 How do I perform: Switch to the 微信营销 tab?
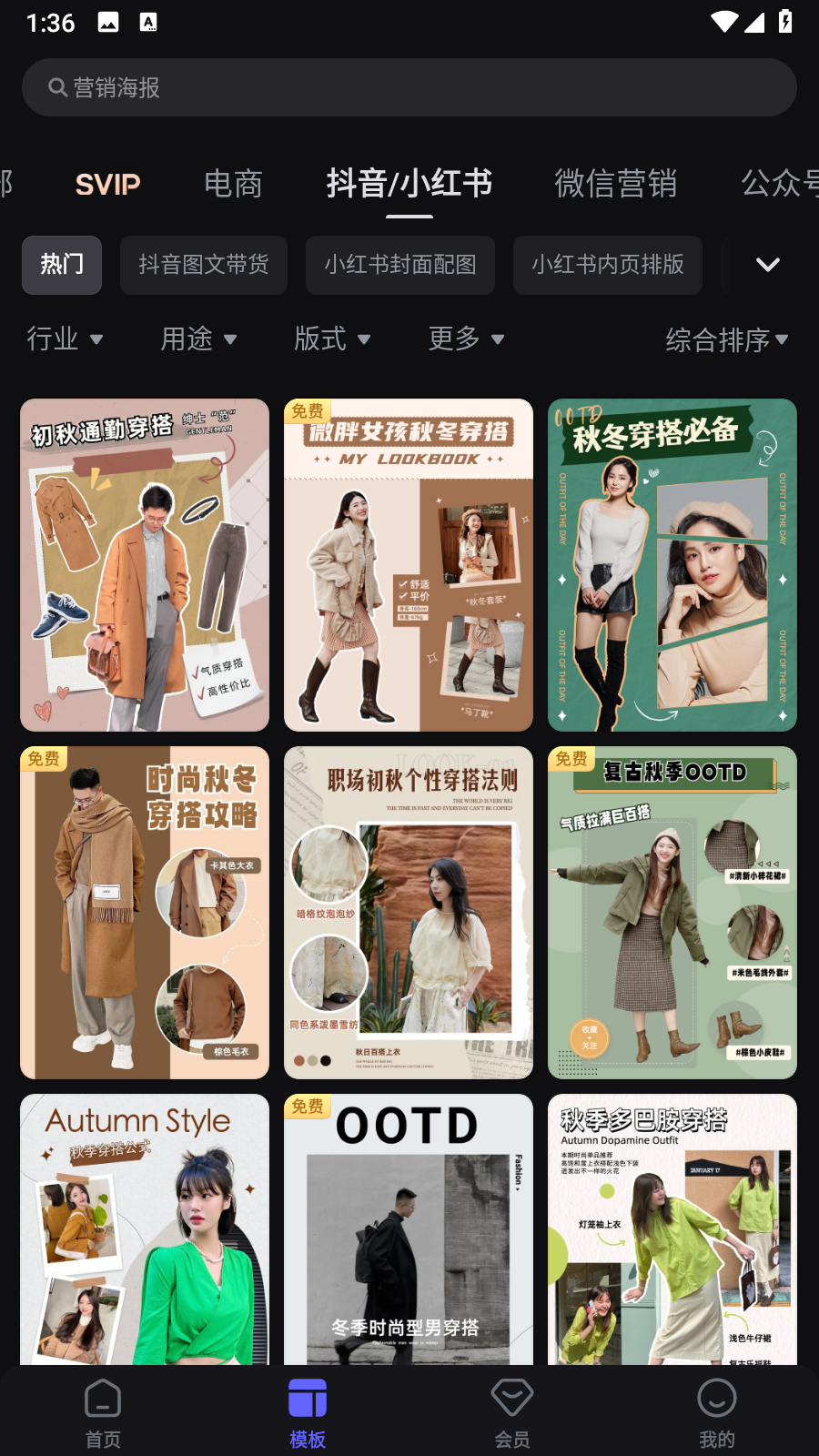[x=615, y=185]
